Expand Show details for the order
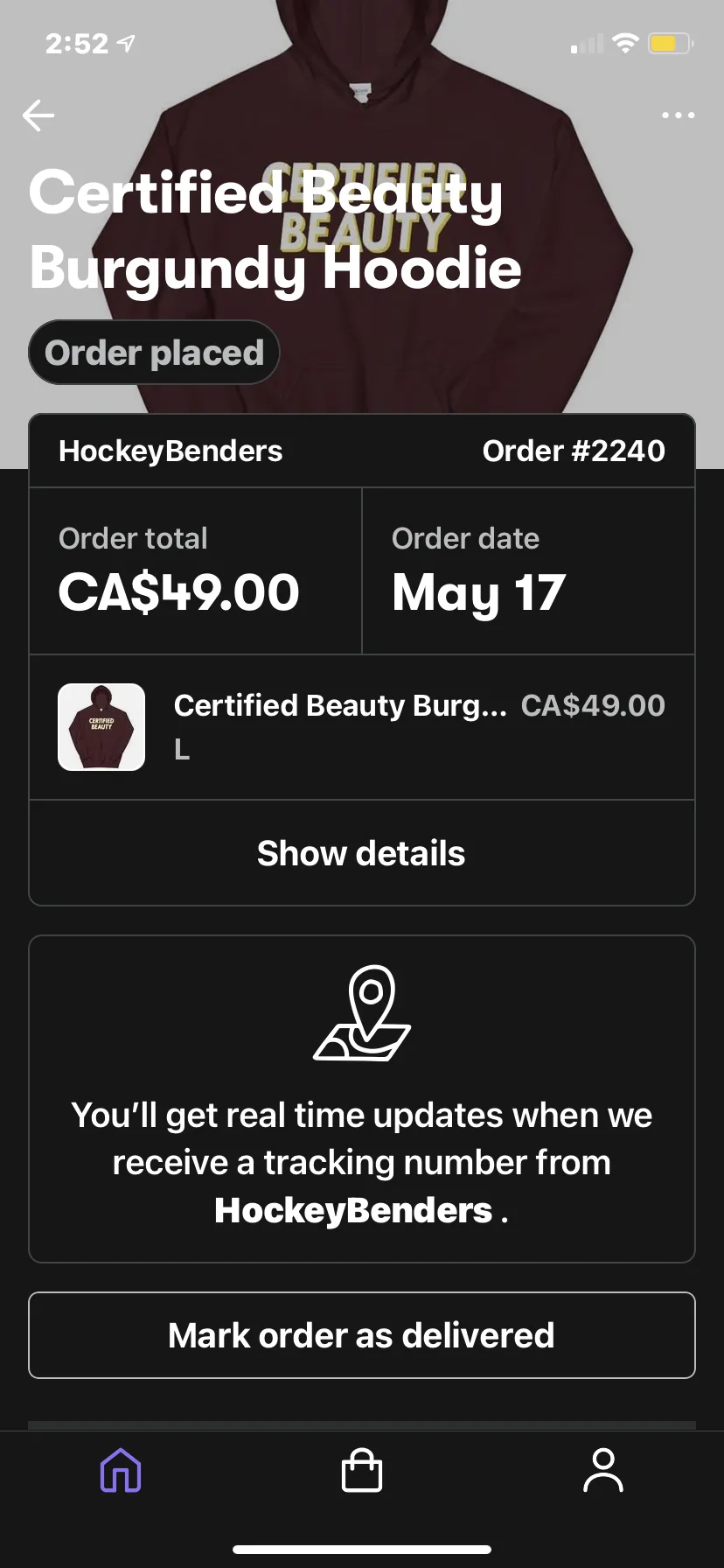 point(362,853)
